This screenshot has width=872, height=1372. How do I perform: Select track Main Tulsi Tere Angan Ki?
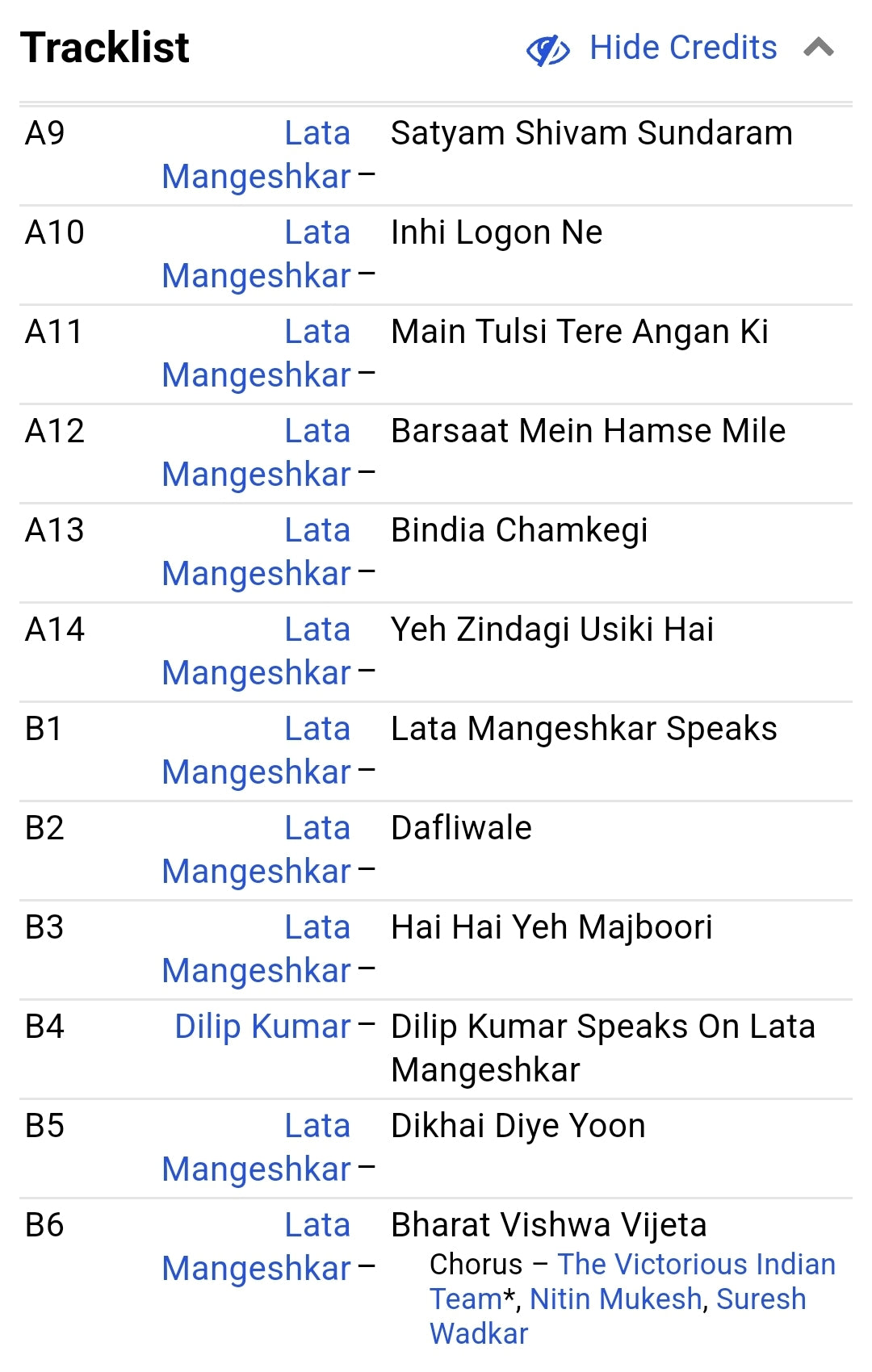581,331
